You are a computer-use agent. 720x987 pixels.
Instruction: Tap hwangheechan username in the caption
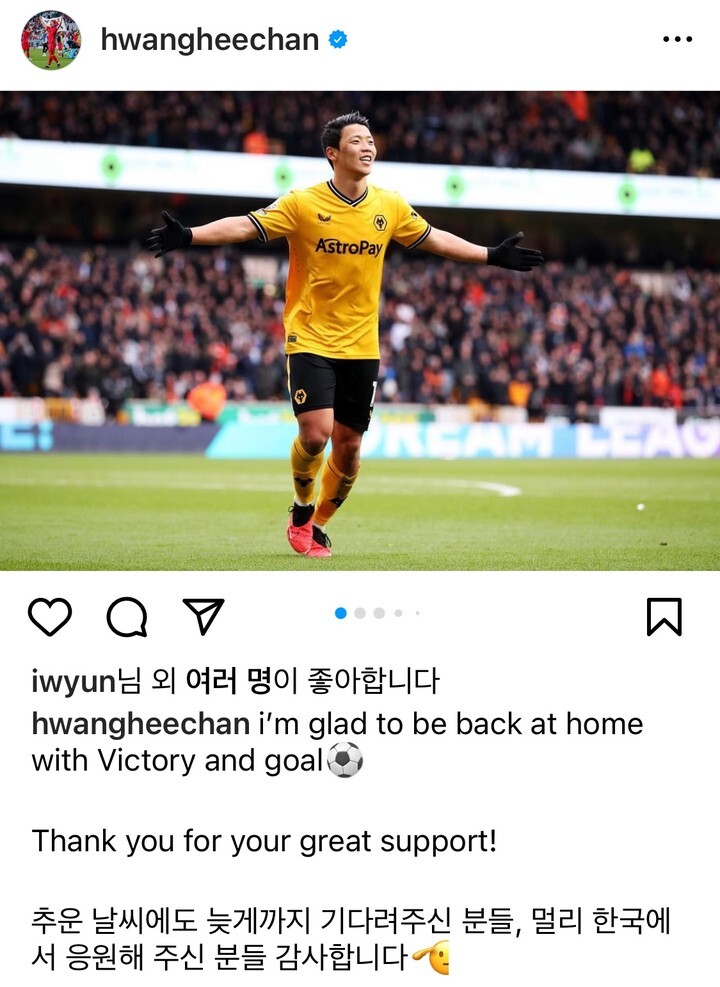[x=140, y=723]
